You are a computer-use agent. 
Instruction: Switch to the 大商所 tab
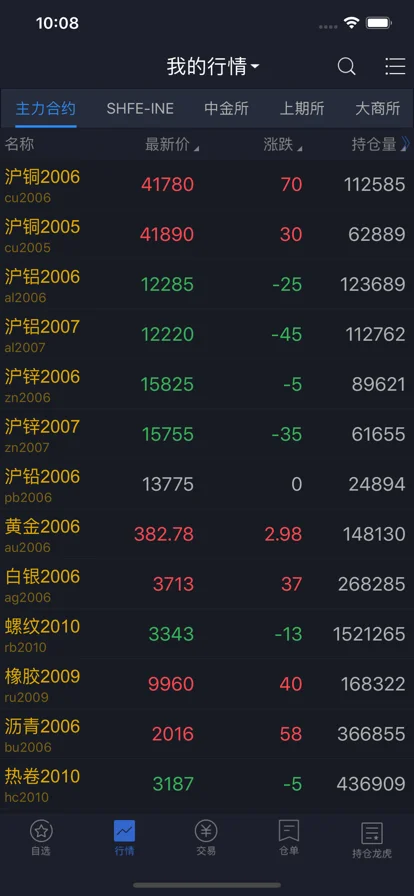[x=377, y=109]
